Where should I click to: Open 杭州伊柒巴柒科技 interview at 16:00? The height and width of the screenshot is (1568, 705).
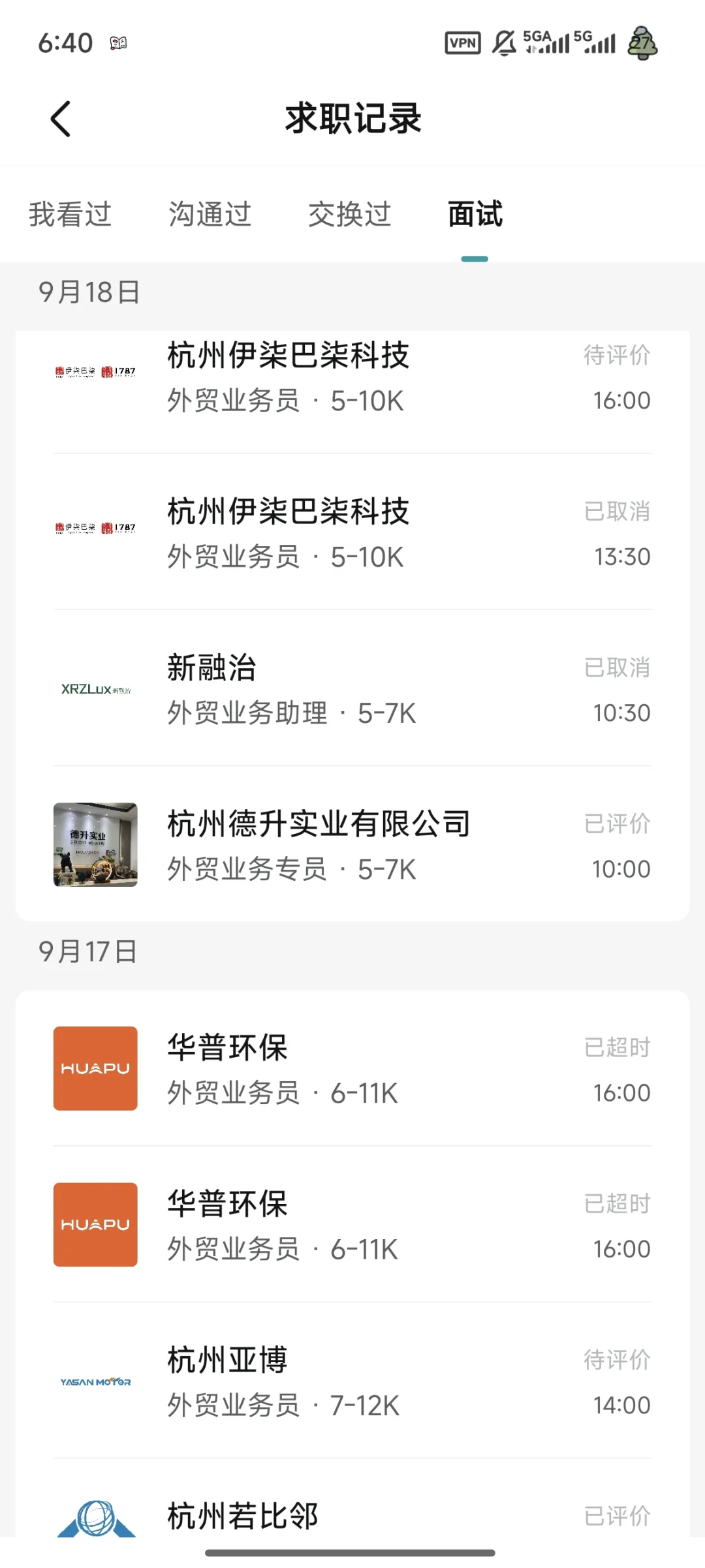click(x=352, y=378)
